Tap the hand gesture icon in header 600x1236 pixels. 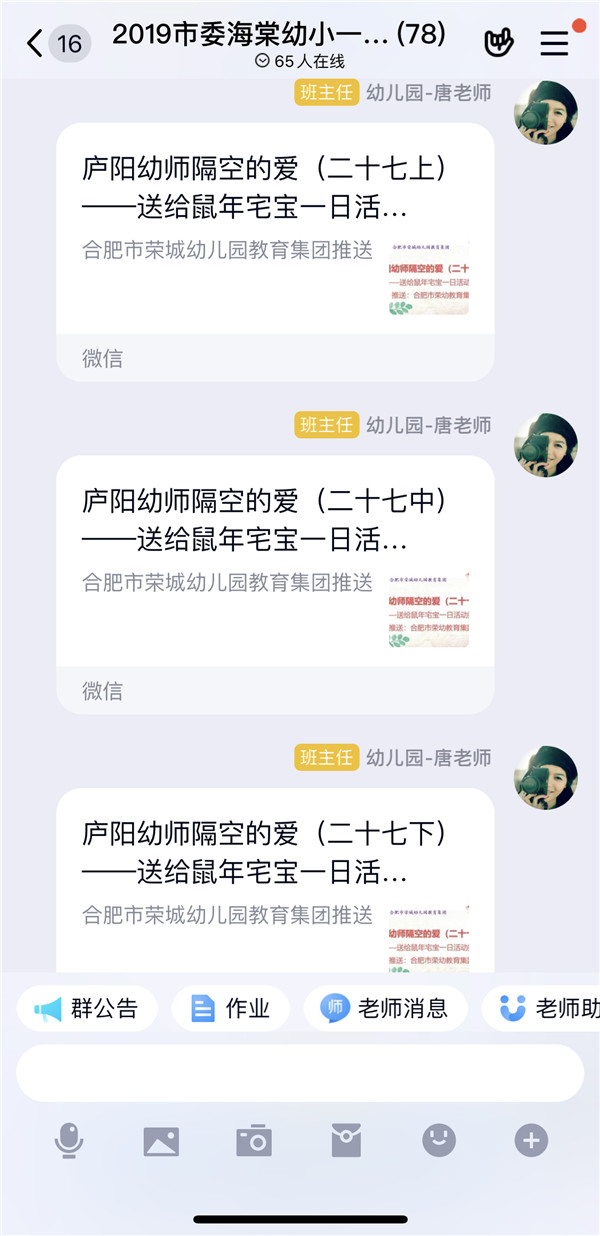coord(499,42)
